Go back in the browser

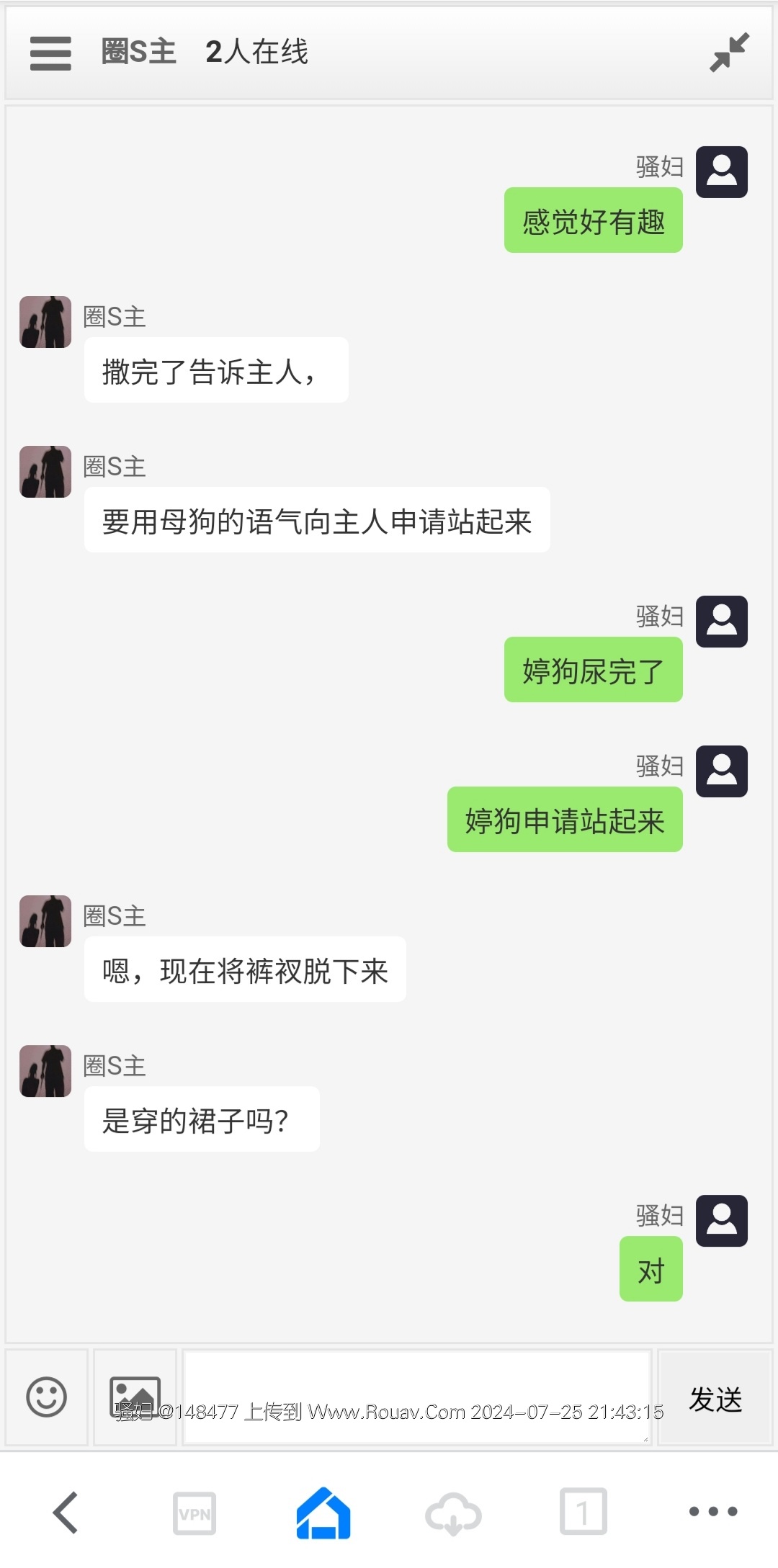pos(66,1511)
